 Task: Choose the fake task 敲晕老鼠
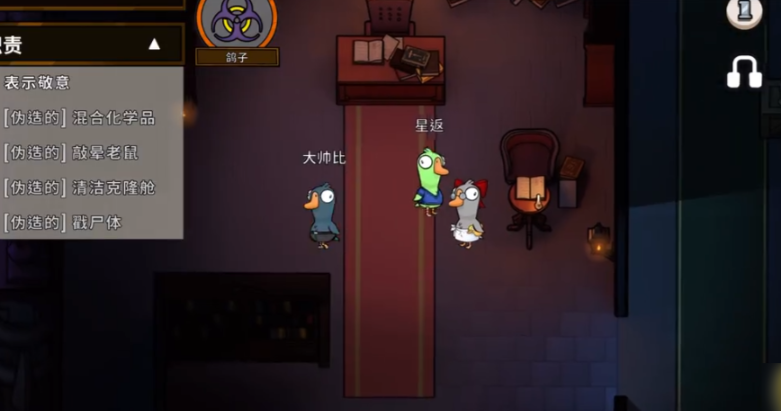coord(80,153)
